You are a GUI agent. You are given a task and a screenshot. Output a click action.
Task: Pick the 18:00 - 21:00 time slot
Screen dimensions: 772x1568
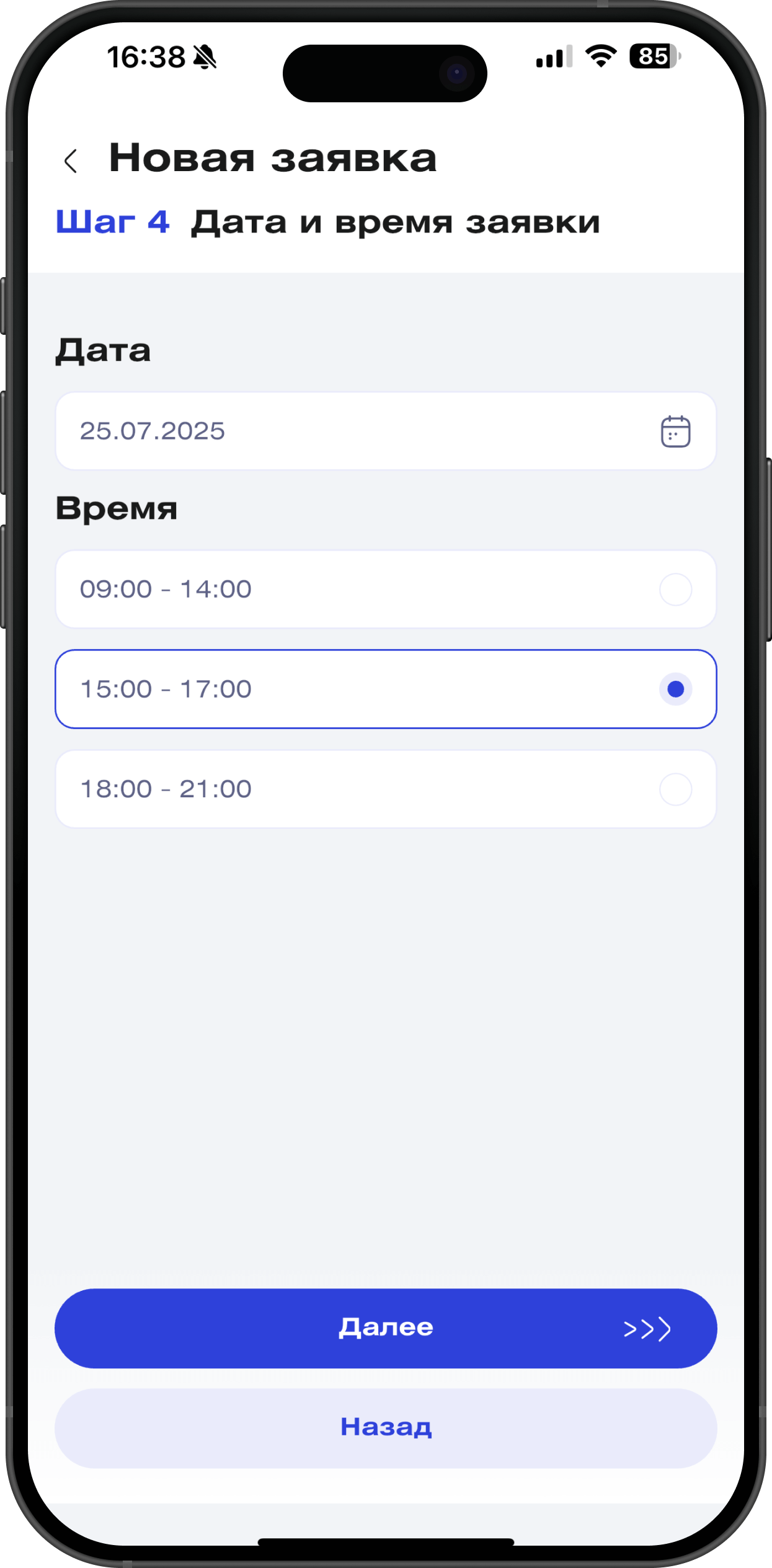(385, 789)
